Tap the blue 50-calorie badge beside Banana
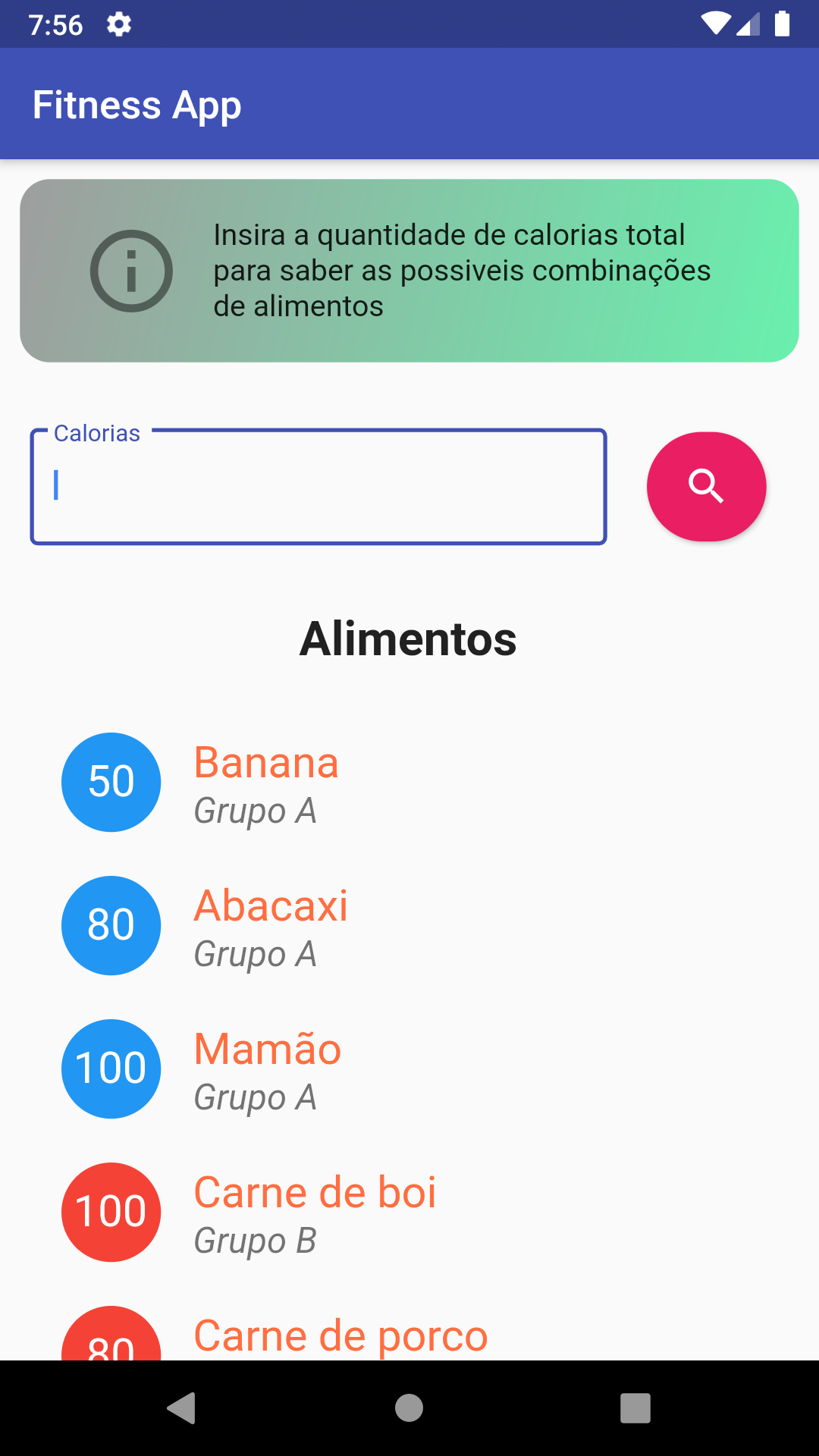This screenshot has height=1456, width=819. pos(111,782)
